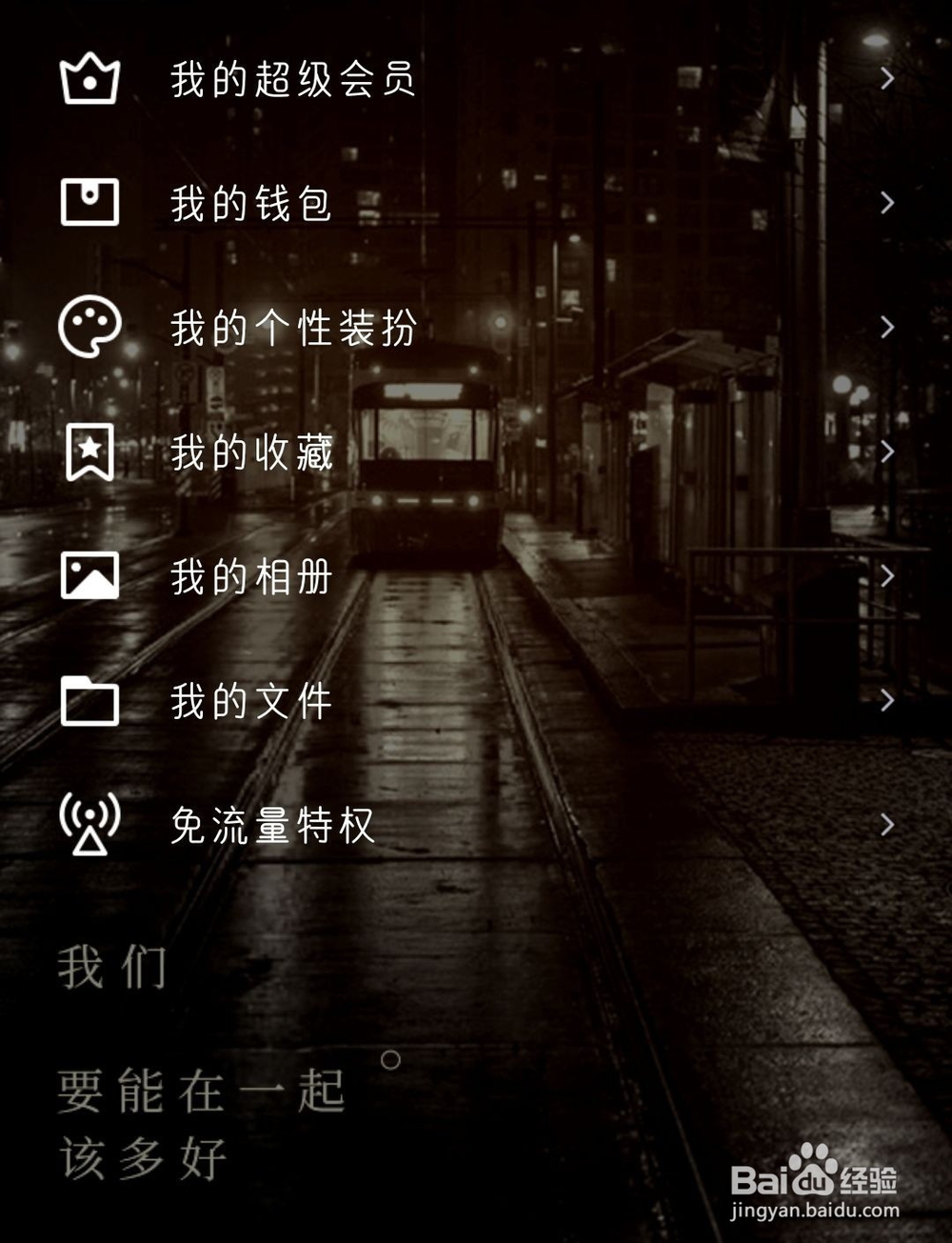The image size is (952, 1243).
Task: Select the antenna icon for 免流量特权
Action: tap(89, 825)
